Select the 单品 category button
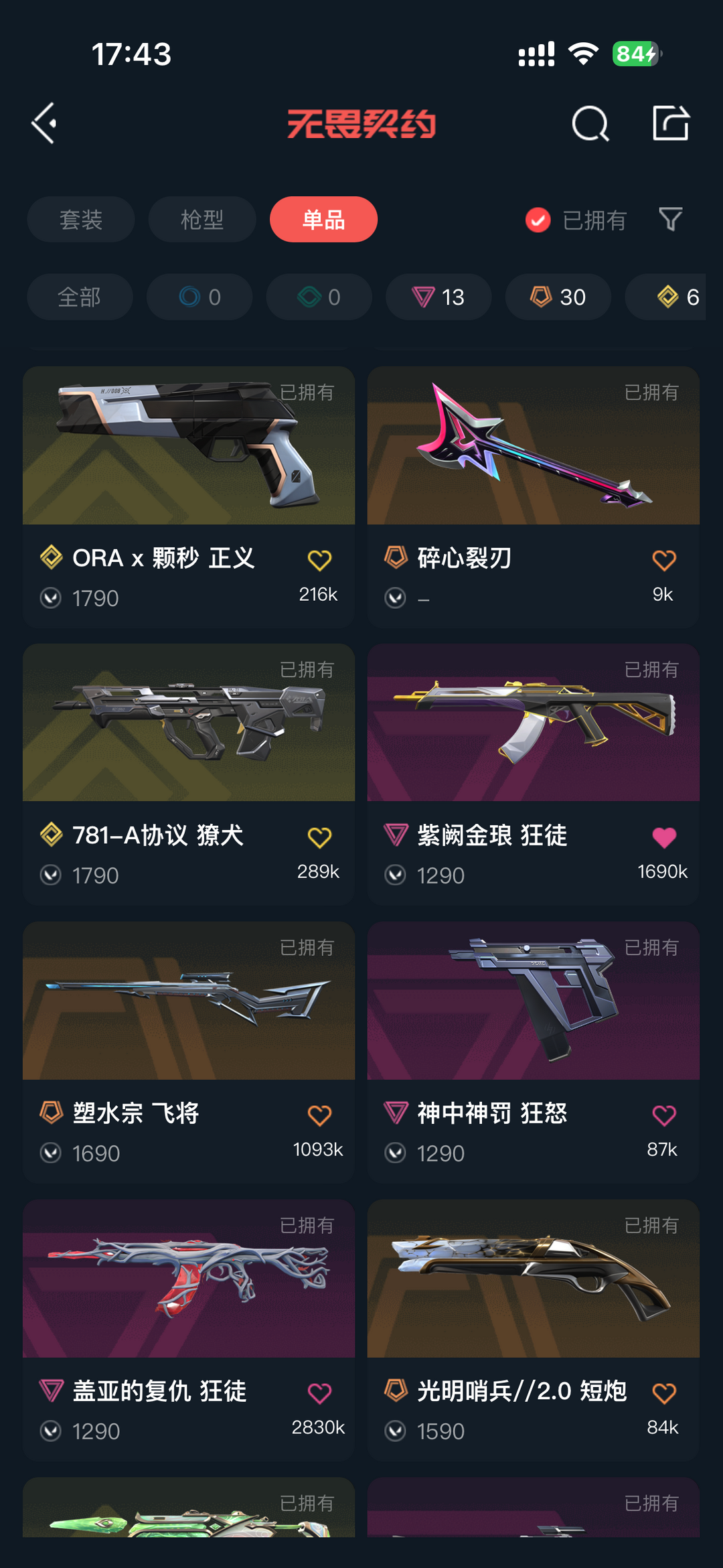This screenshot has height=1568, width=723. (x=323, y=219)
